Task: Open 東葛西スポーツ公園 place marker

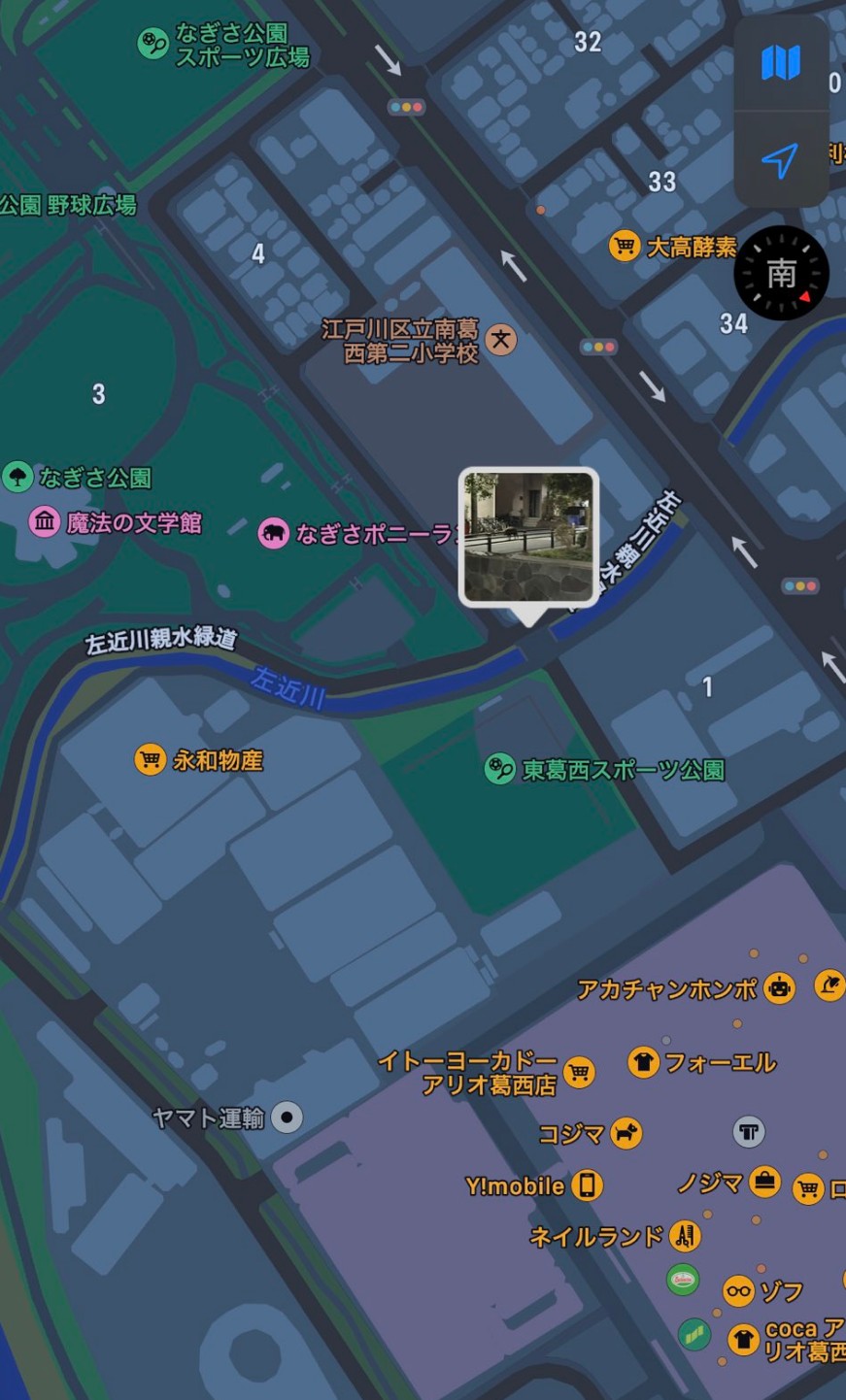Action: 499,770
